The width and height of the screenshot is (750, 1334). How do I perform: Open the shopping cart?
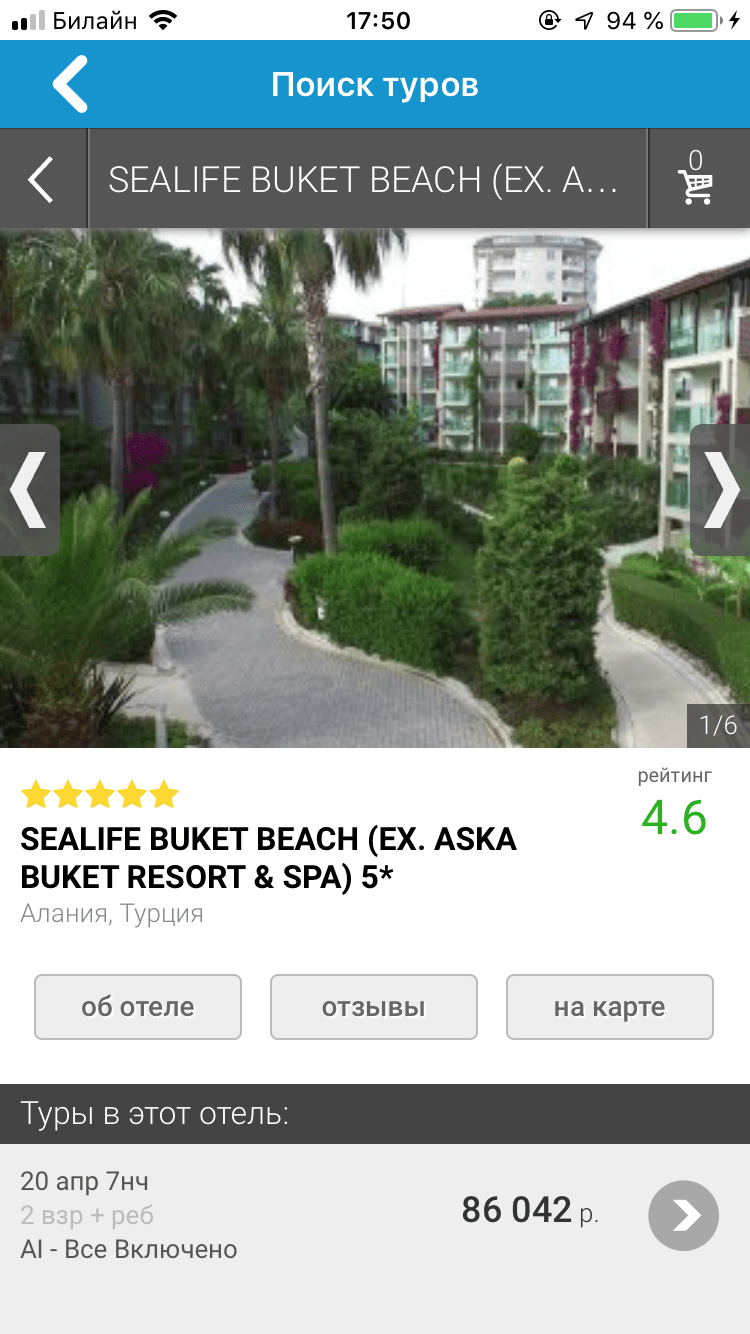(696, 180)
